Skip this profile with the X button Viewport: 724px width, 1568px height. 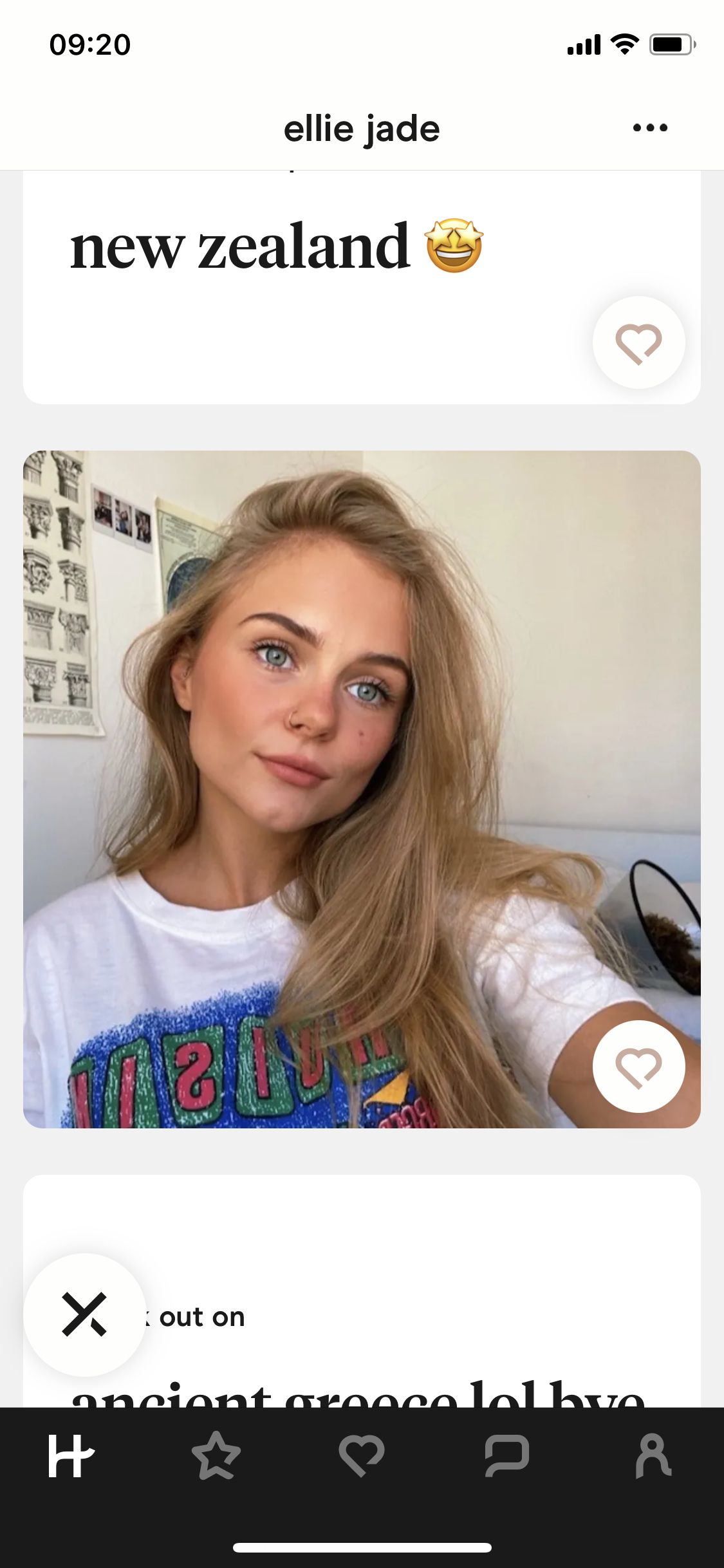click(x=84, y=1314)
